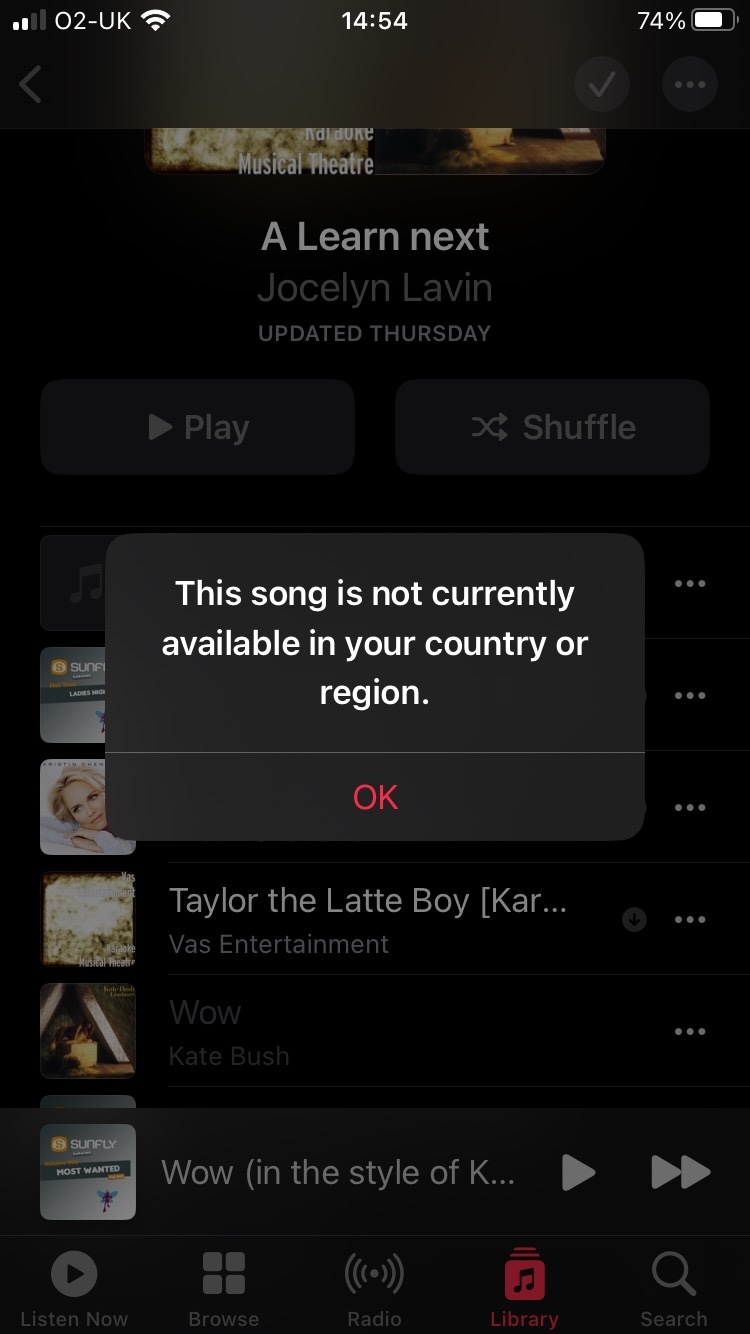Viewport: 750px width, 1334px height.
Task: Dismiss the region alert by tapping OK
Action: pyautogui.click(x=374, y=797)
